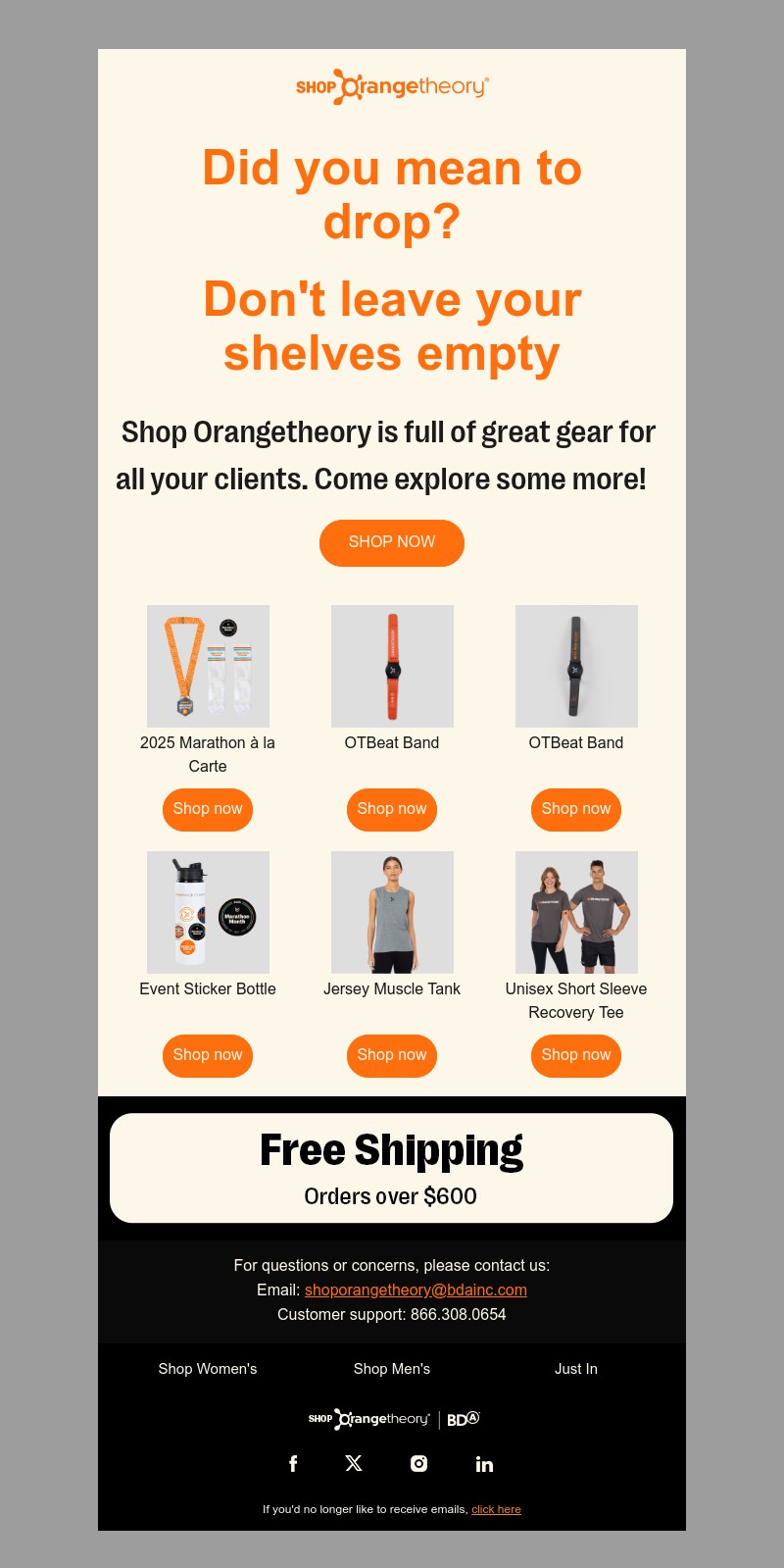The width and height of the screenshot is (784, 1568).
Task: Open the Jersey Muscle Tank product image
Action: tap(392, 912)
